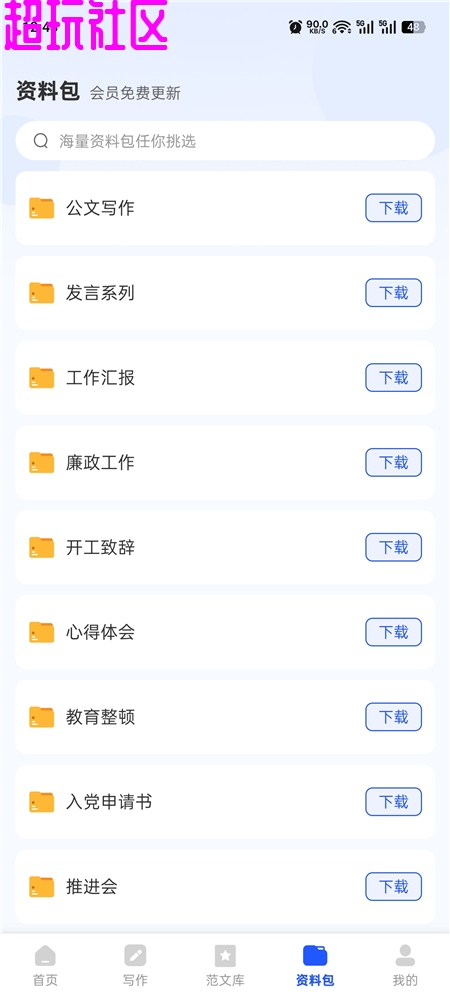The image size is (450, 1005).
Task: Open the 范文库 tab
Action: pos(225,965)
